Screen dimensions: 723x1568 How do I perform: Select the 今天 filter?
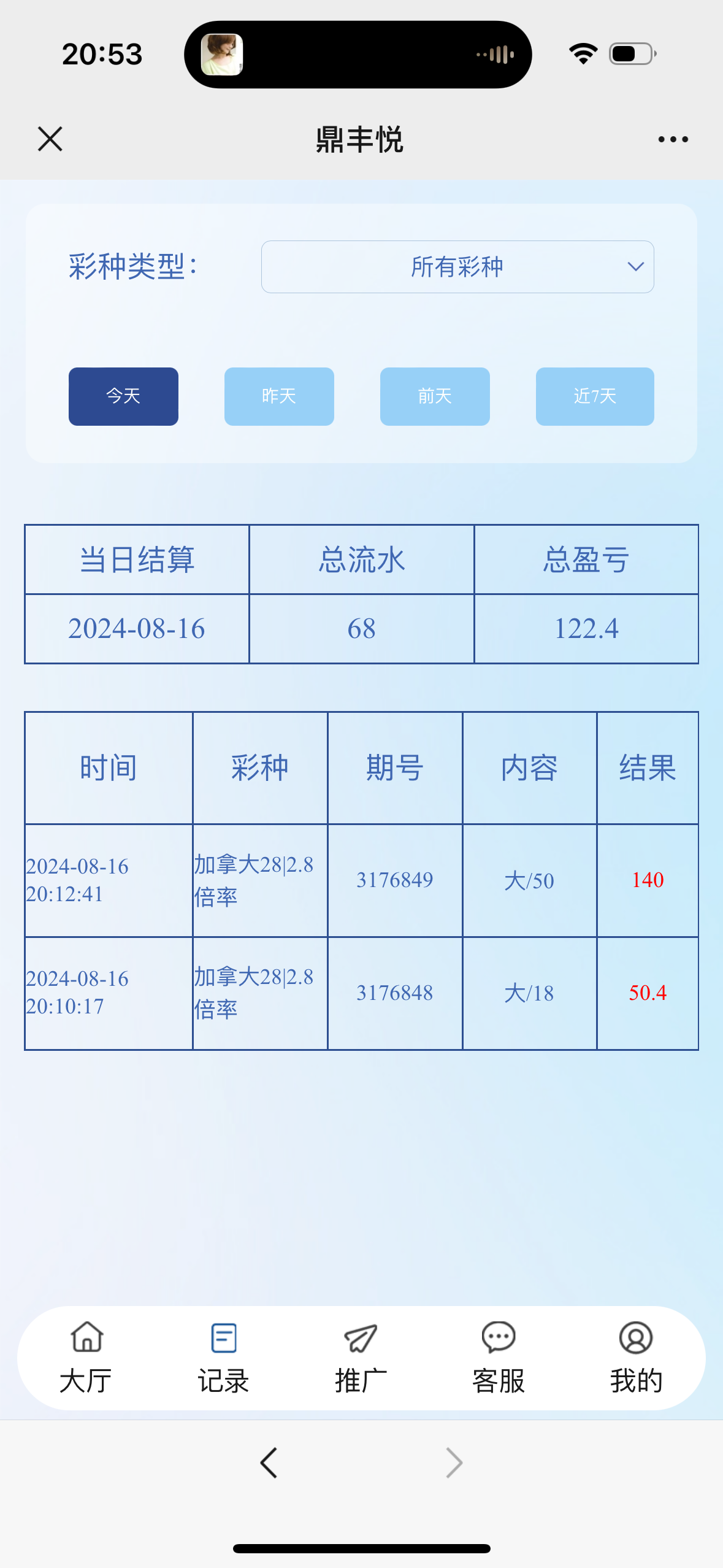tap(123, 396)
